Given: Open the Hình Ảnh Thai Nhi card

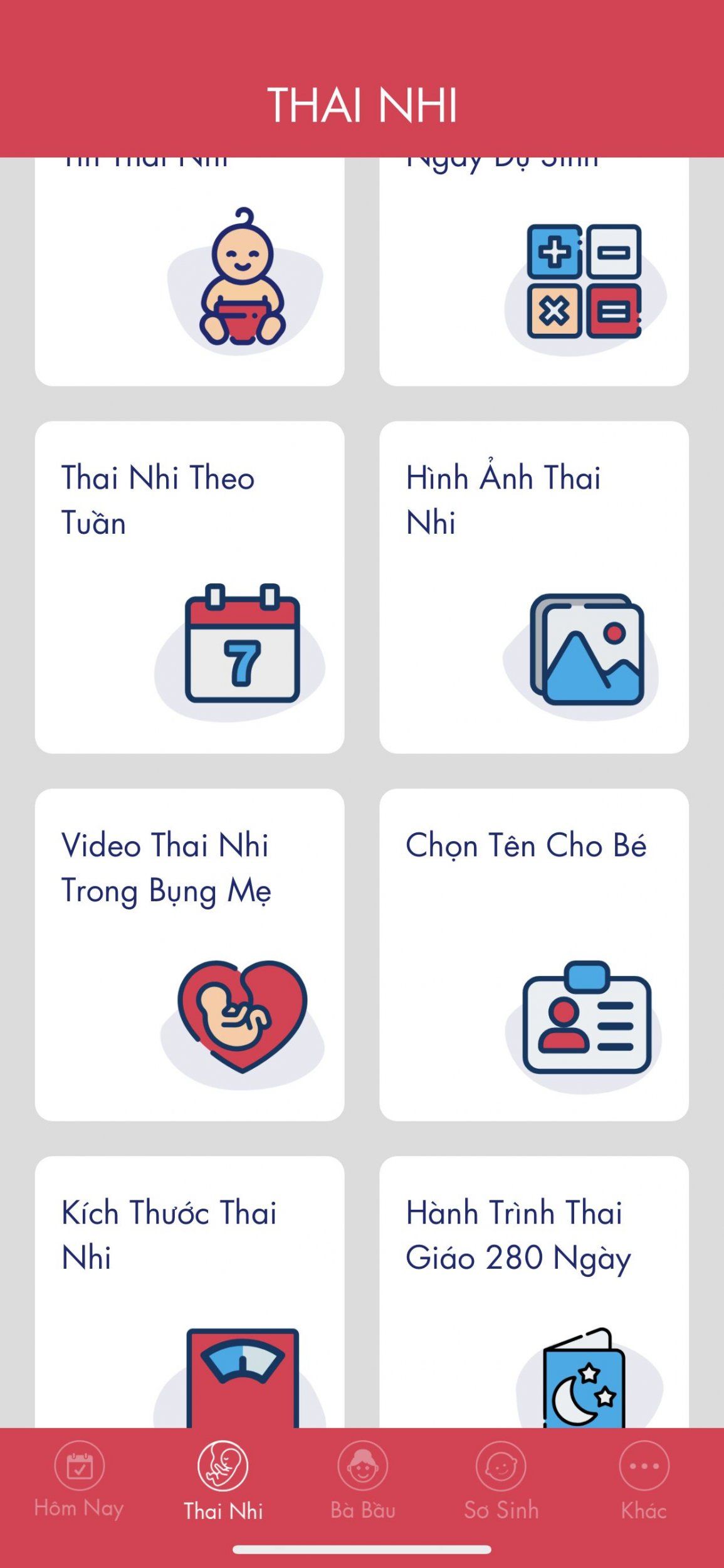Looking at the screenshot, I should pos(533,587).
